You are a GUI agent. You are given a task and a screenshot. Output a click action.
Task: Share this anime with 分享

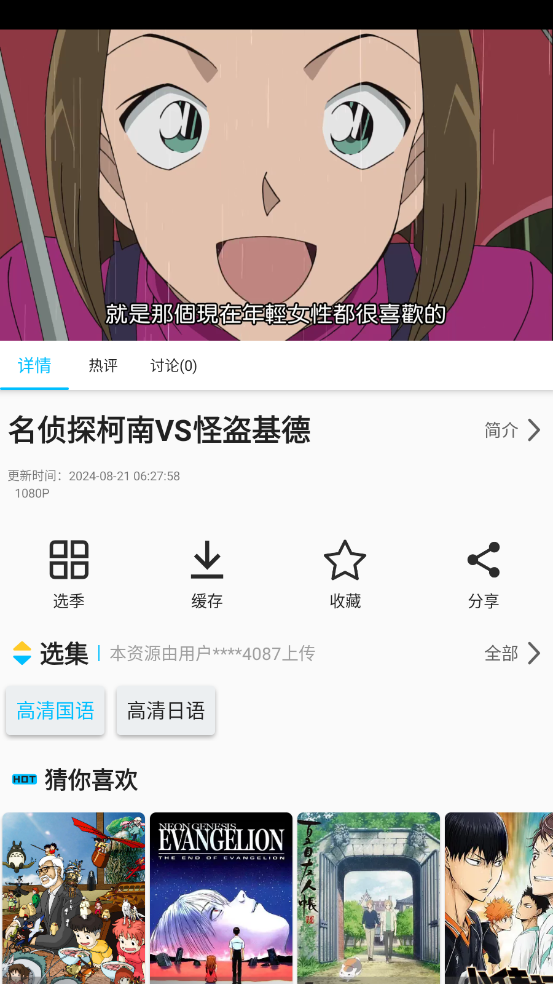[483, 574]
